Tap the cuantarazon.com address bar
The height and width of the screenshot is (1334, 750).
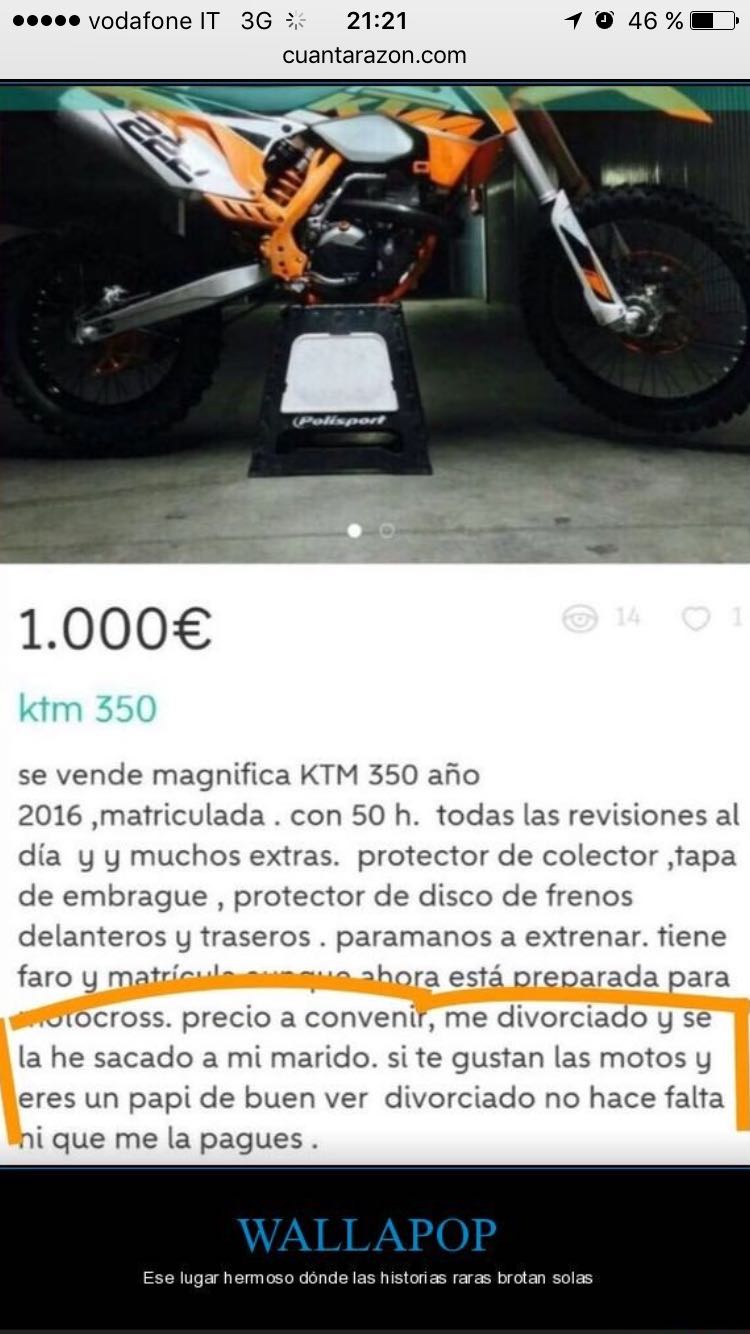pos(374,56)
